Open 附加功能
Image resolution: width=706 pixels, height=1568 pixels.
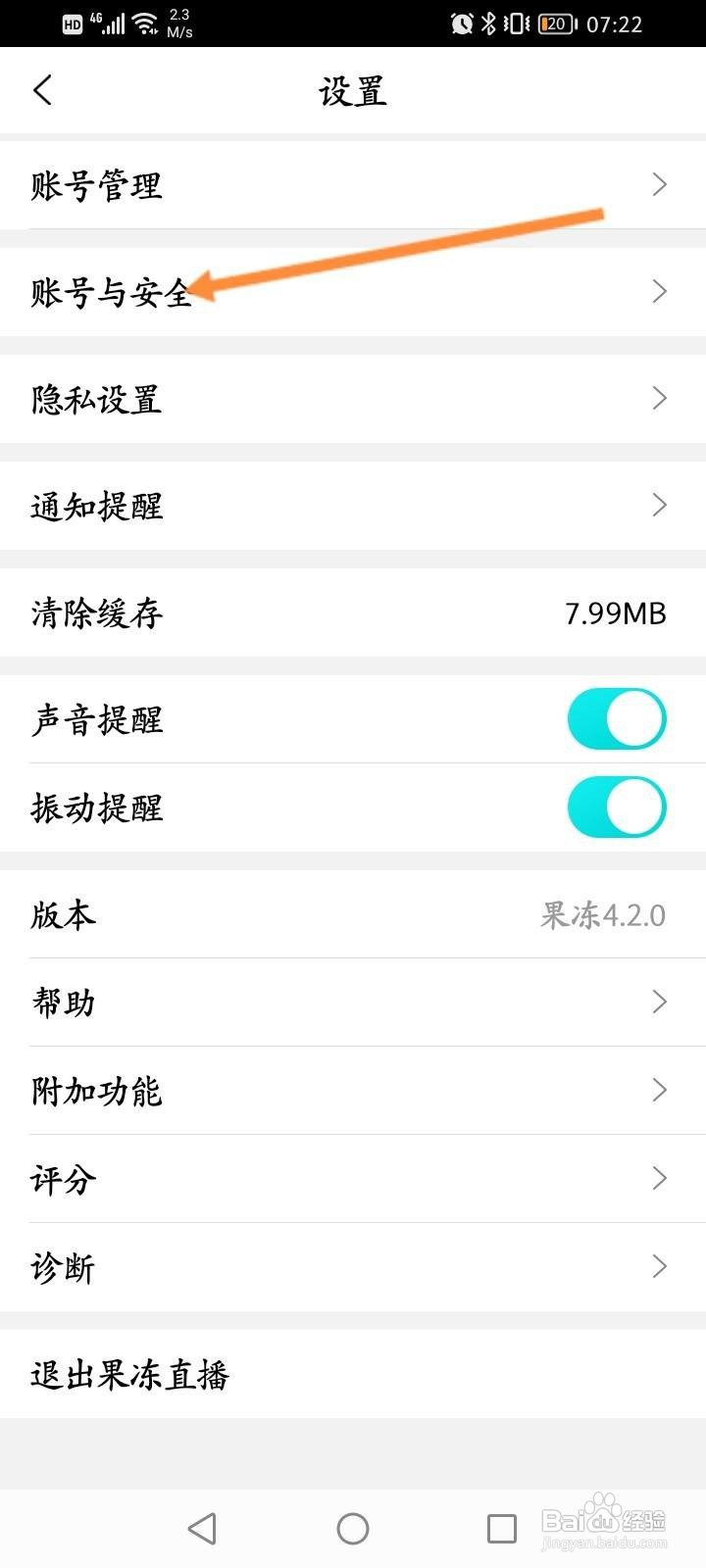click(x=353, y=1091)
